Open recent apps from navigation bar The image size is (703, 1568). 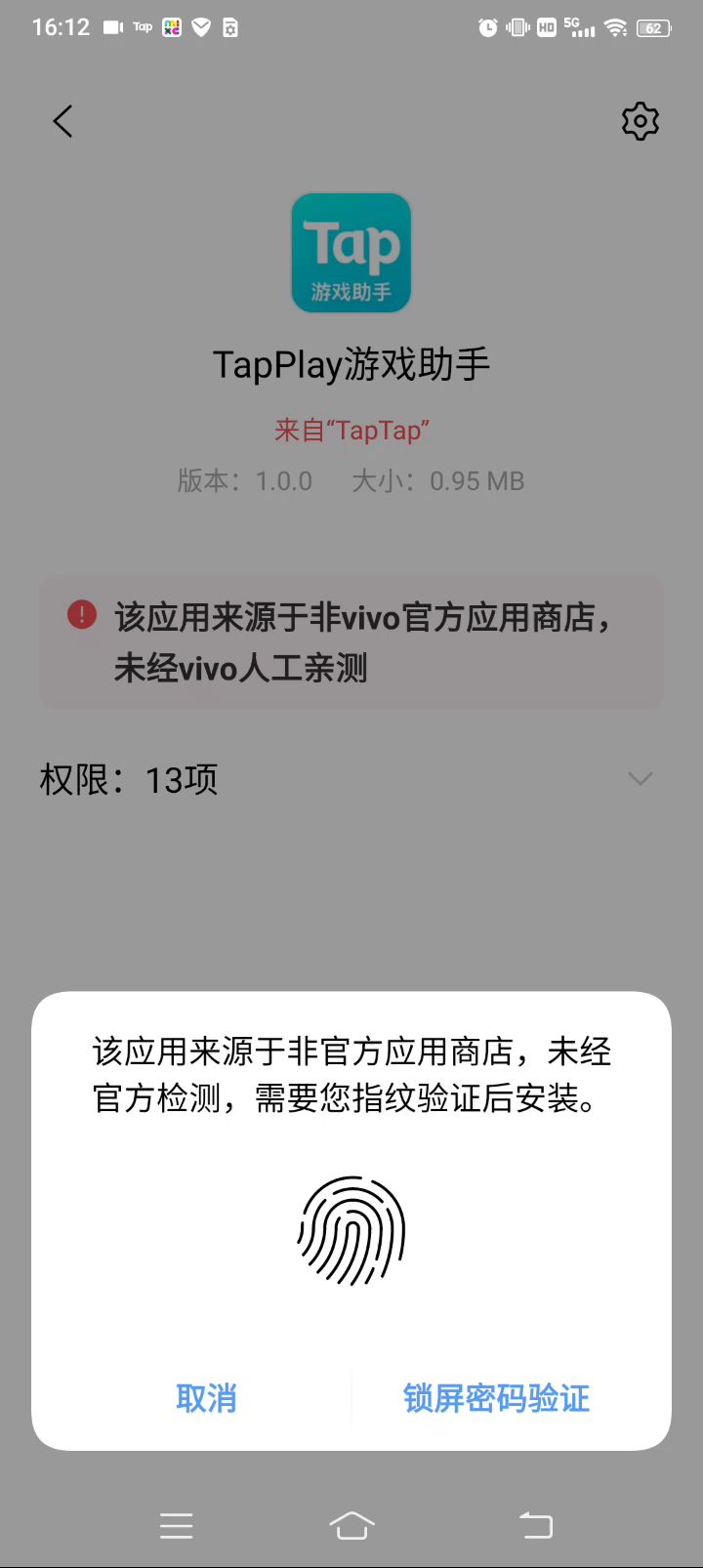point(177,1525)
